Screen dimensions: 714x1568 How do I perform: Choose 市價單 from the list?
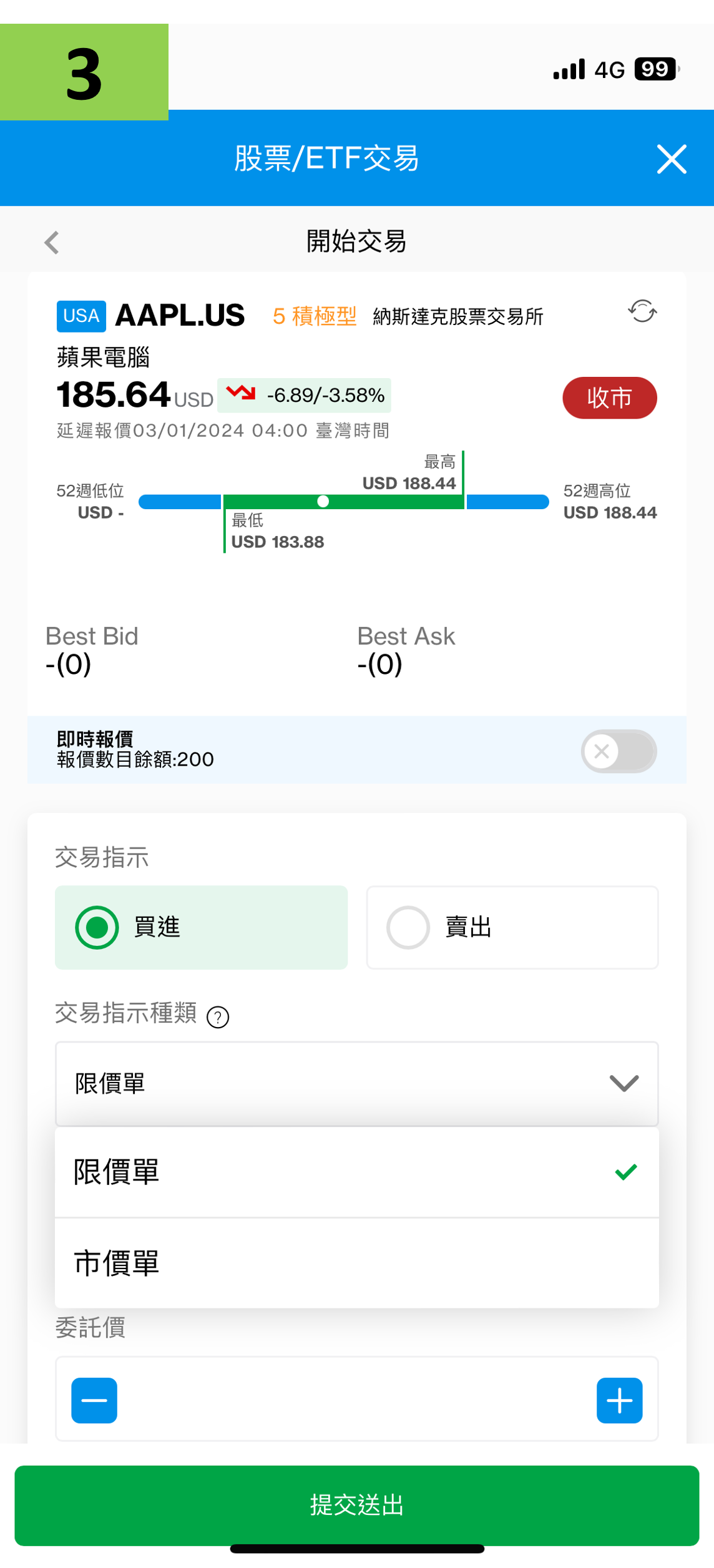[356, 1263]
